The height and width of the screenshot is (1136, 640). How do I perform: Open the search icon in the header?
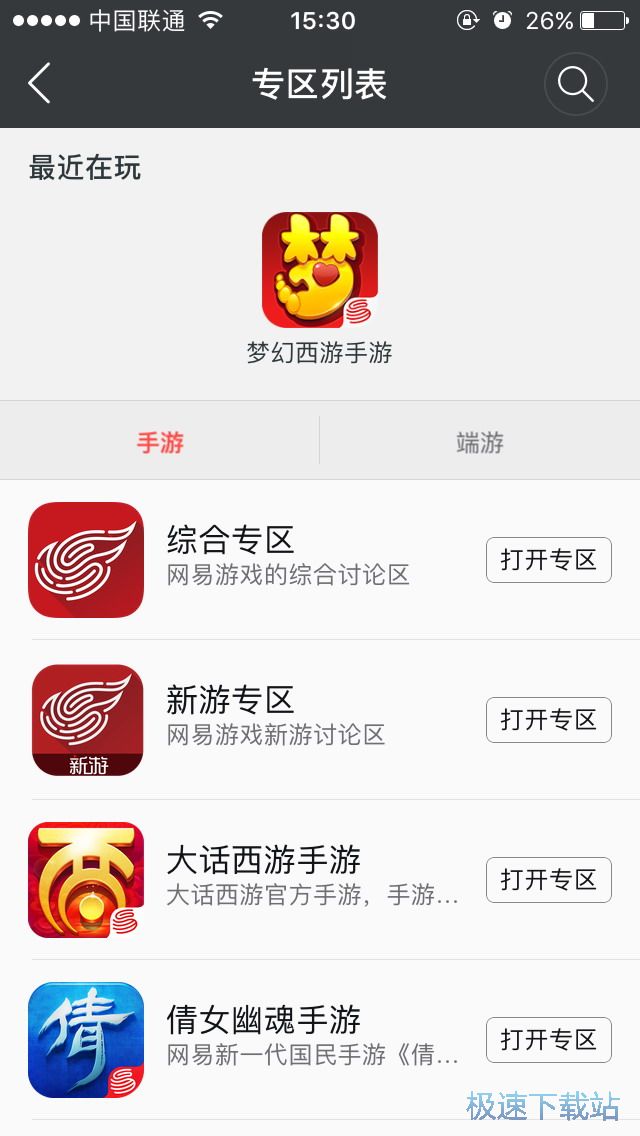point(575,84)
